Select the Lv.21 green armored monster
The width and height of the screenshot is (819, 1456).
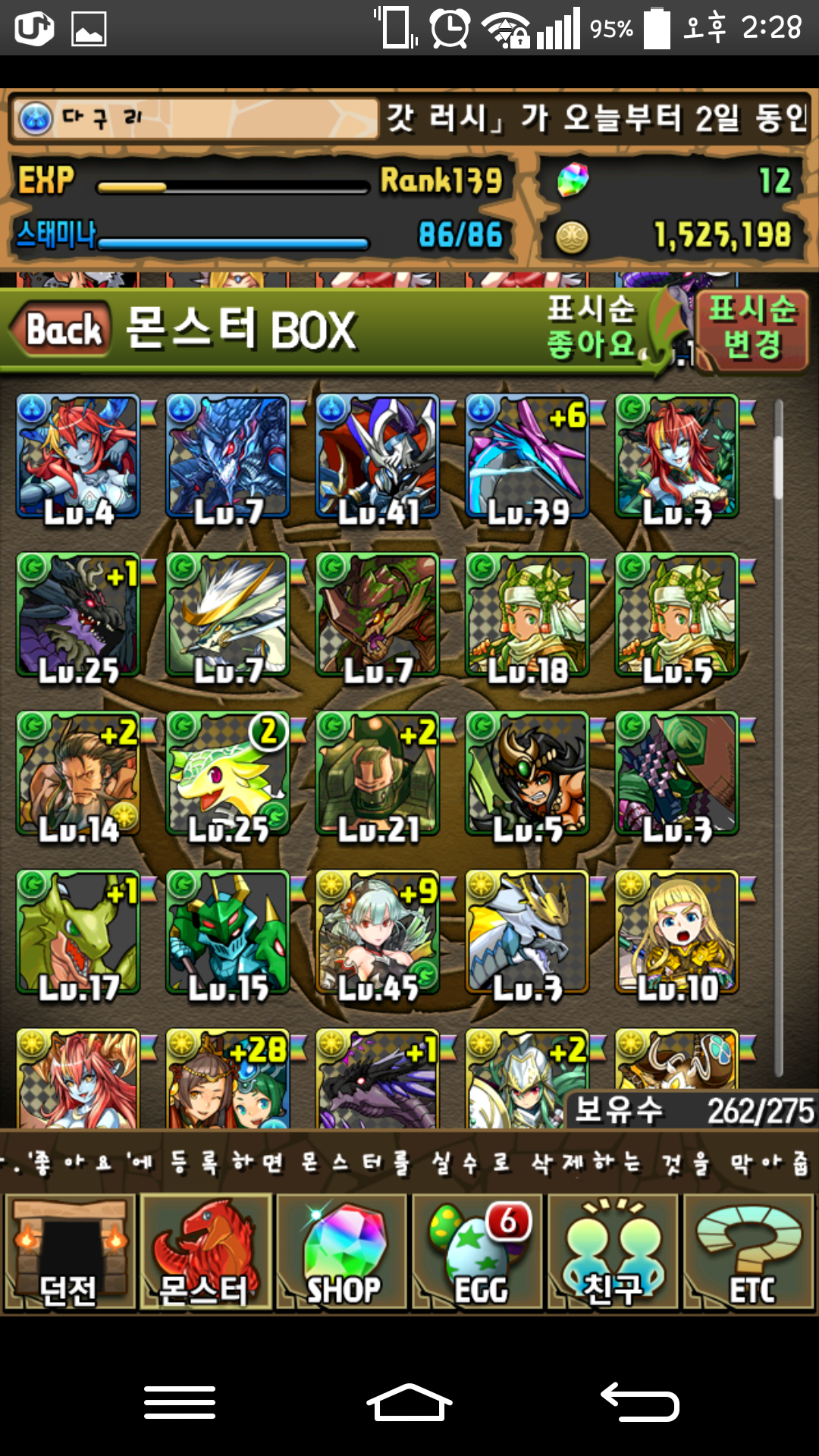[x=378, y=773]
